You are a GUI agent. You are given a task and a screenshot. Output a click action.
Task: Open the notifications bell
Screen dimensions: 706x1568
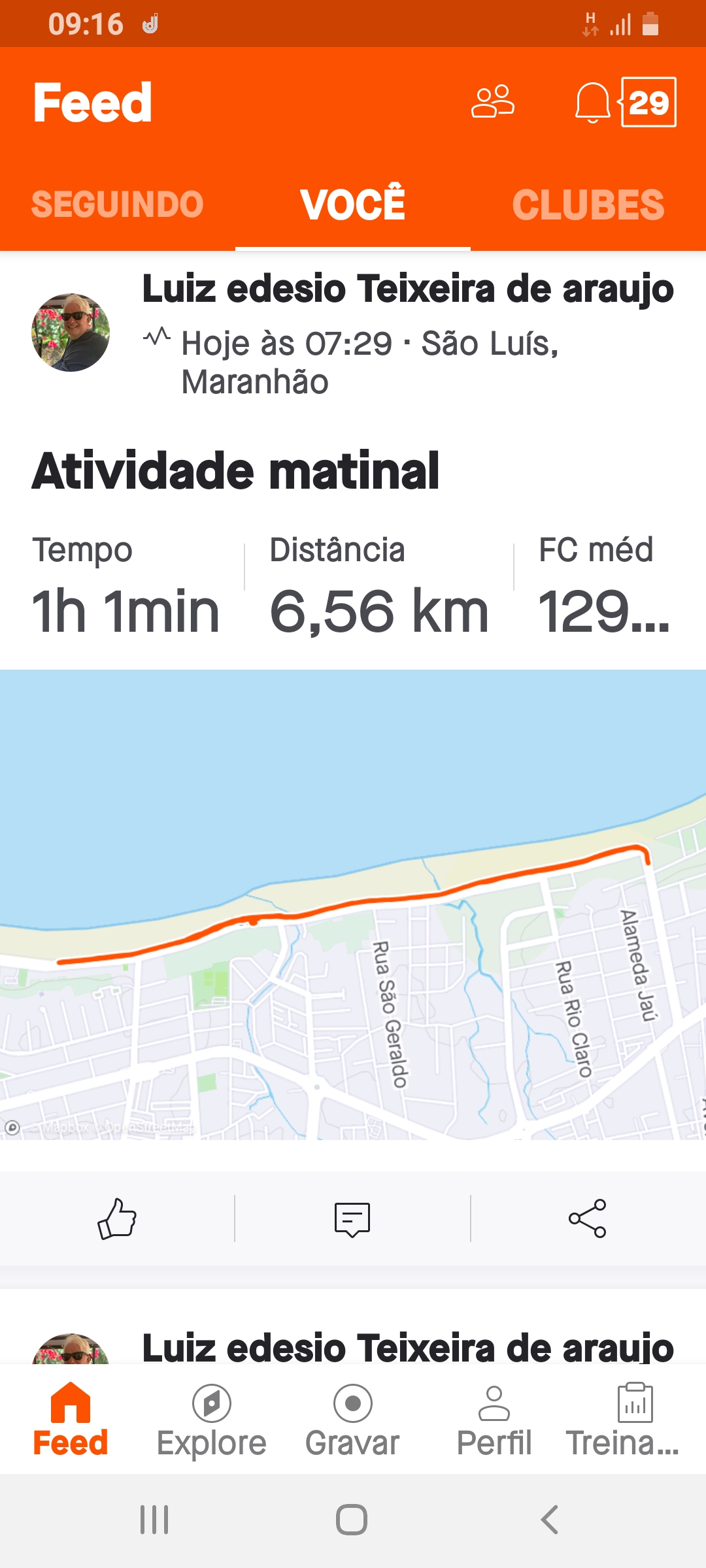(592, 103)
